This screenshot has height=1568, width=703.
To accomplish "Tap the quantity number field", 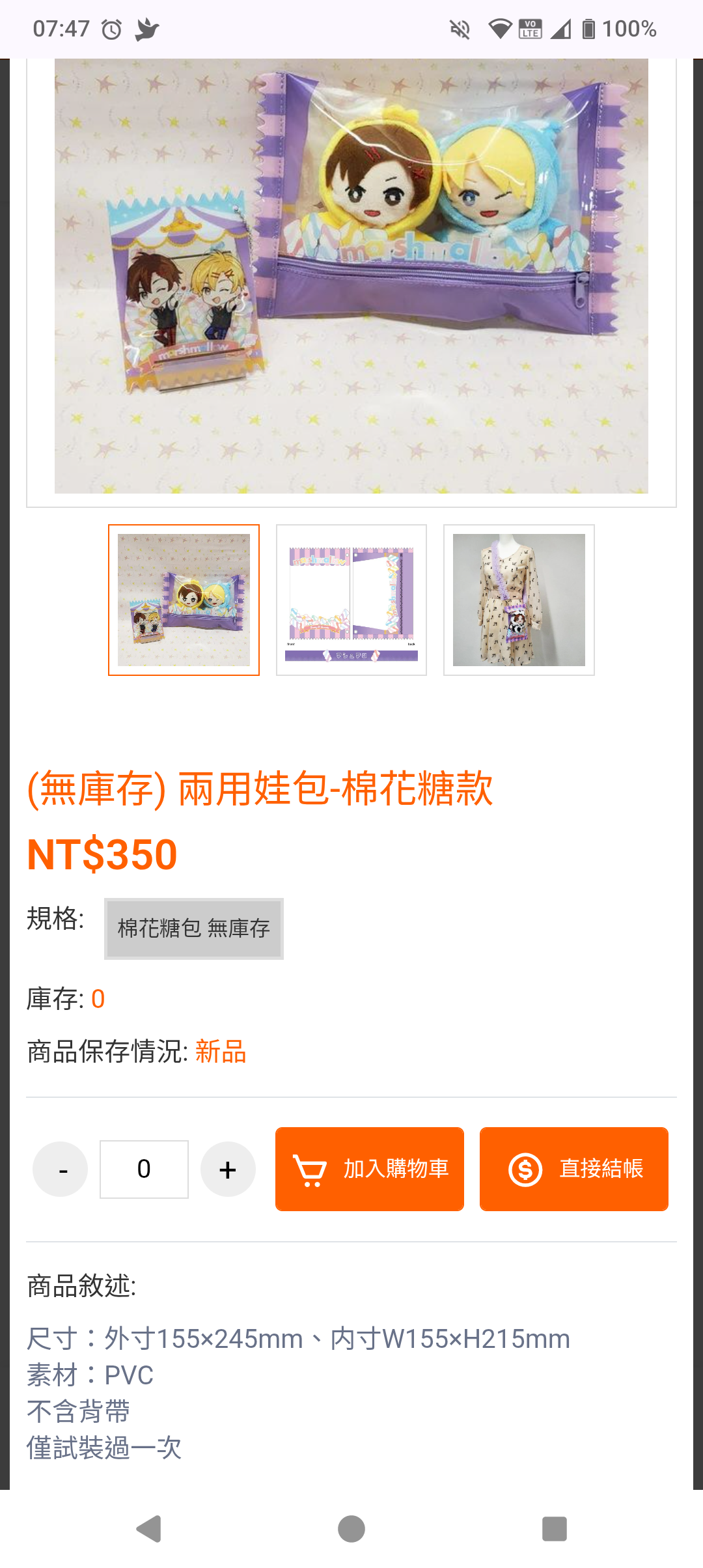I will 144,1169.
